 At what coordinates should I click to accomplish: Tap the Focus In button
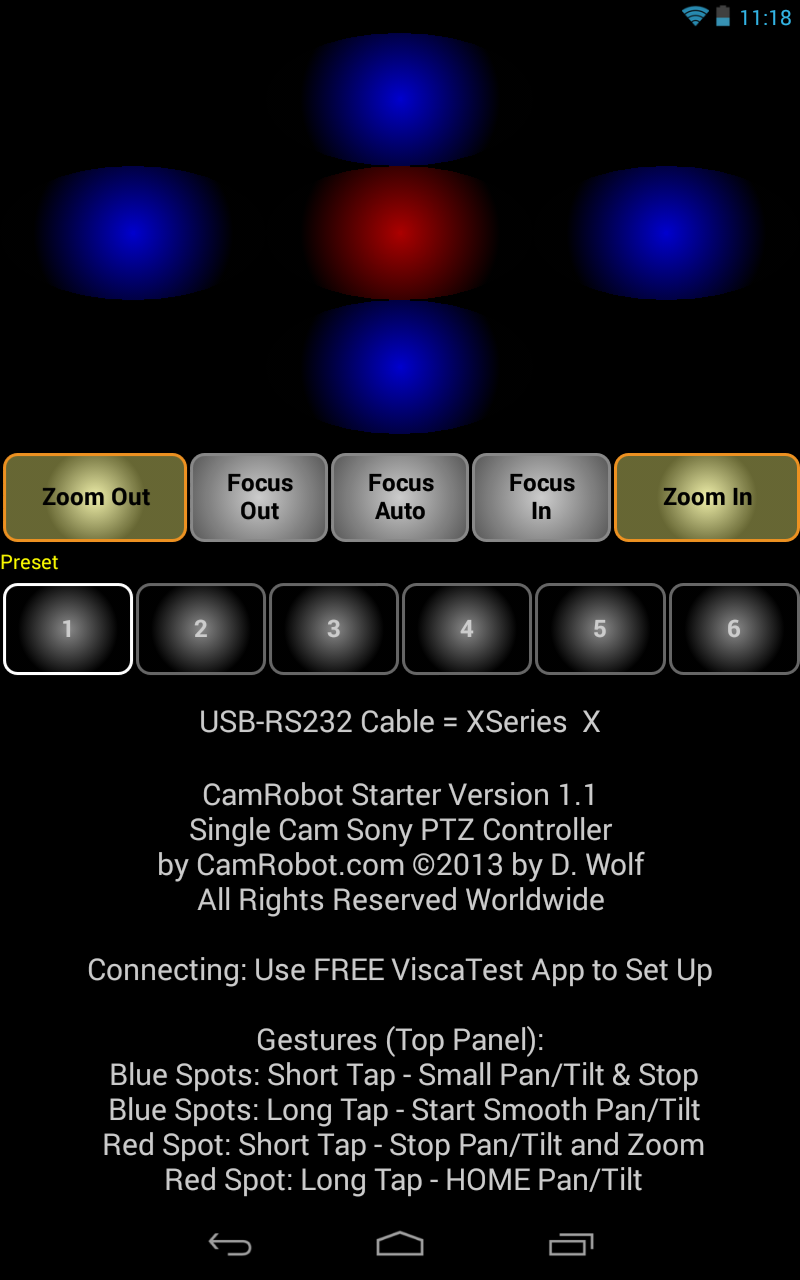[x=541, y=497]
